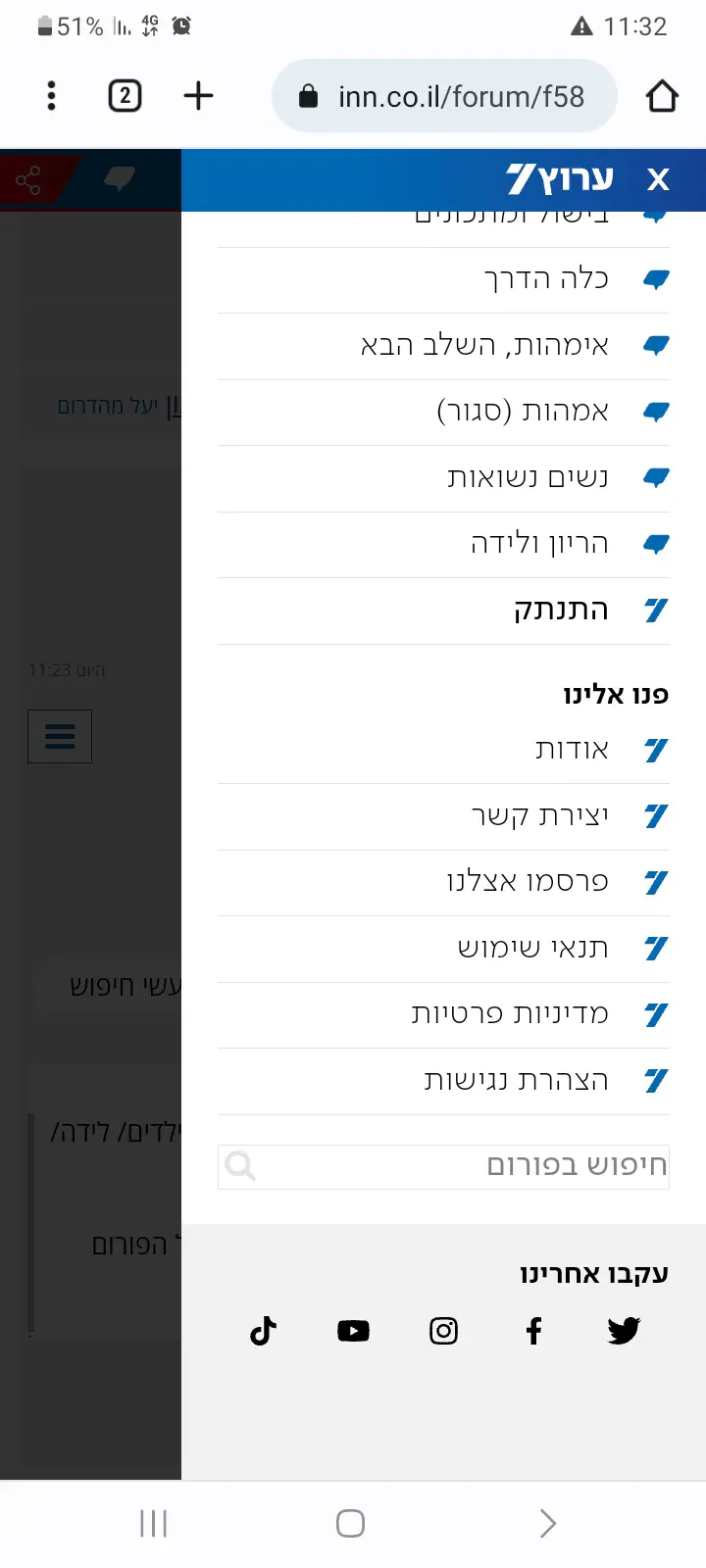This screenshot has height=1568, width=706.
Task: Open the אודות page
Action: [572, 750]
